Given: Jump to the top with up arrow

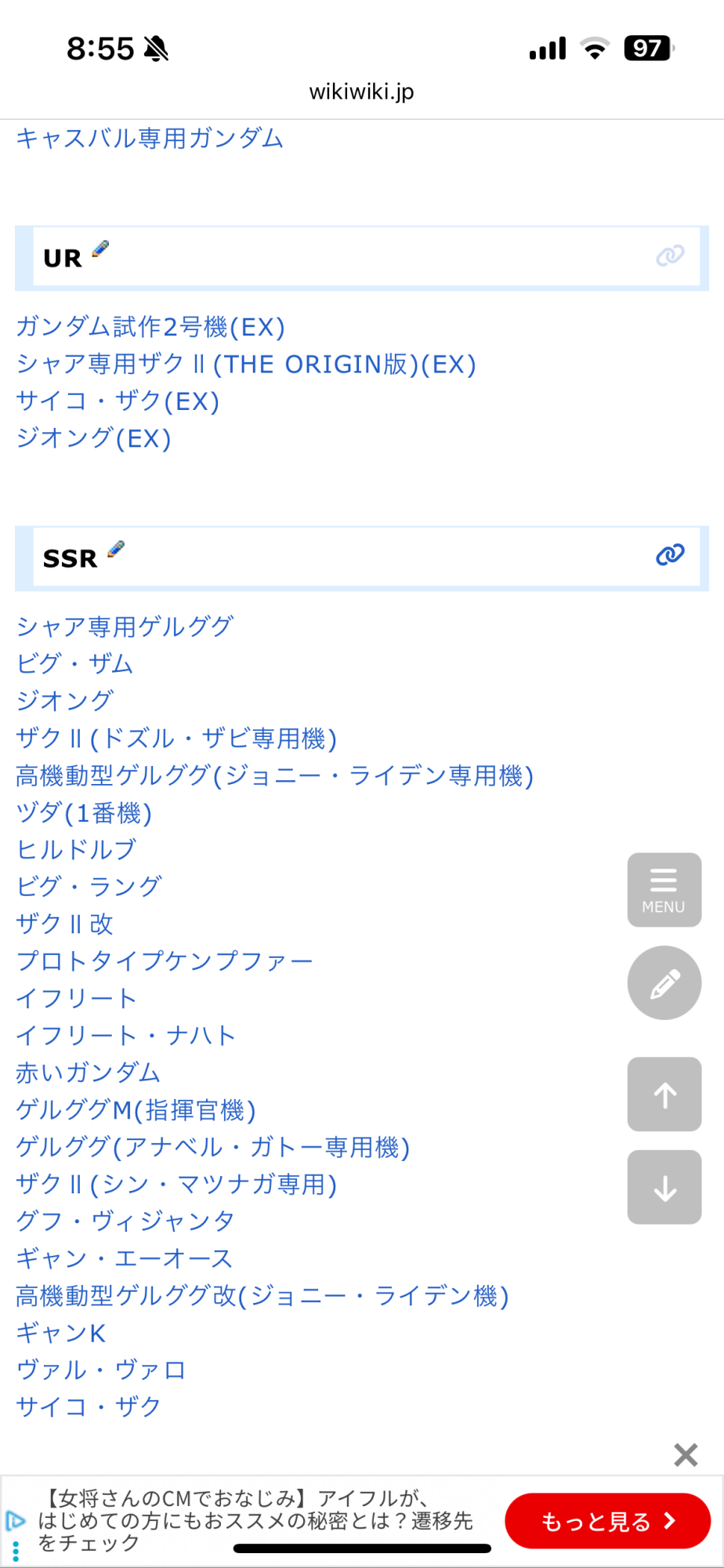Looking at the screenshot, I should pos(664,1094).
